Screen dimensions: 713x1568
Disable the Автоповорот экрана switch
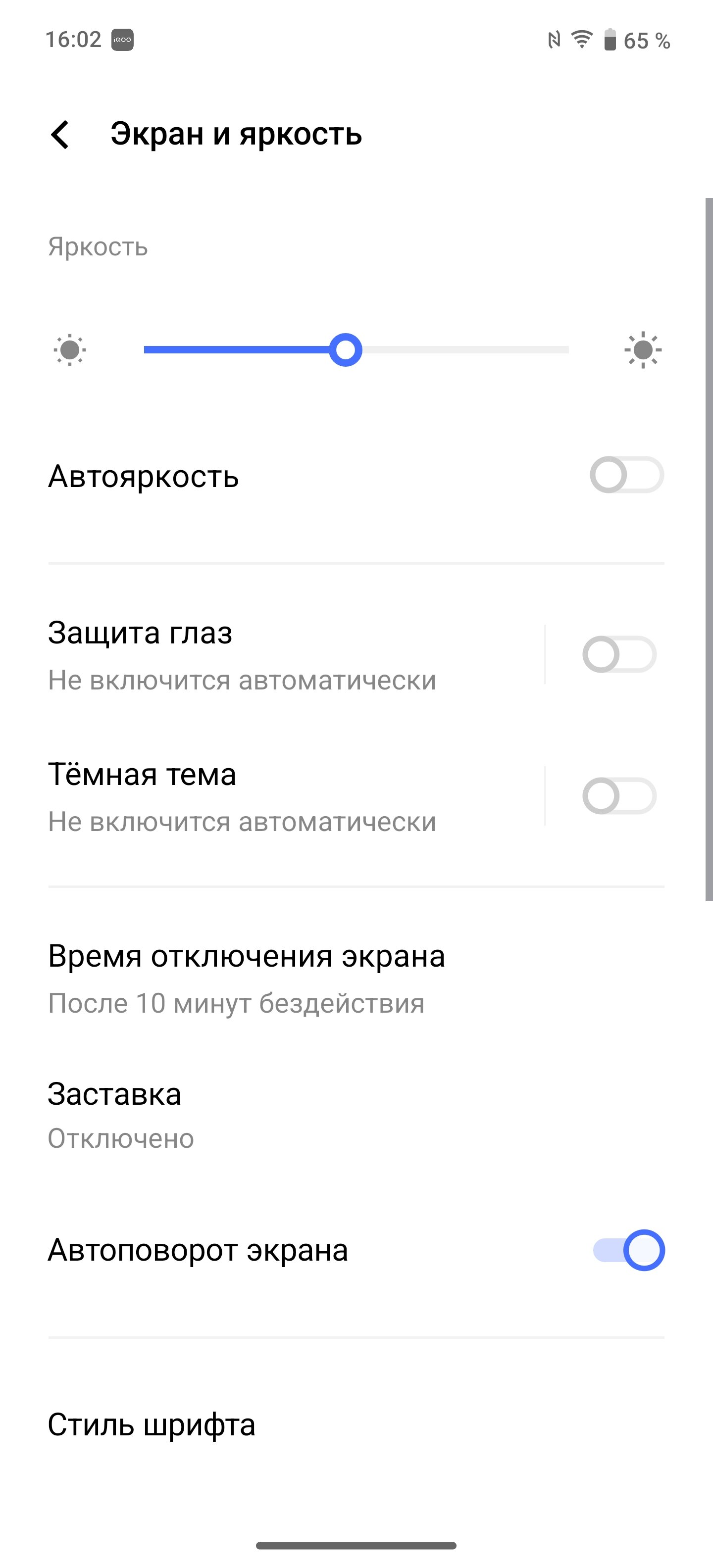[629, 1250]
